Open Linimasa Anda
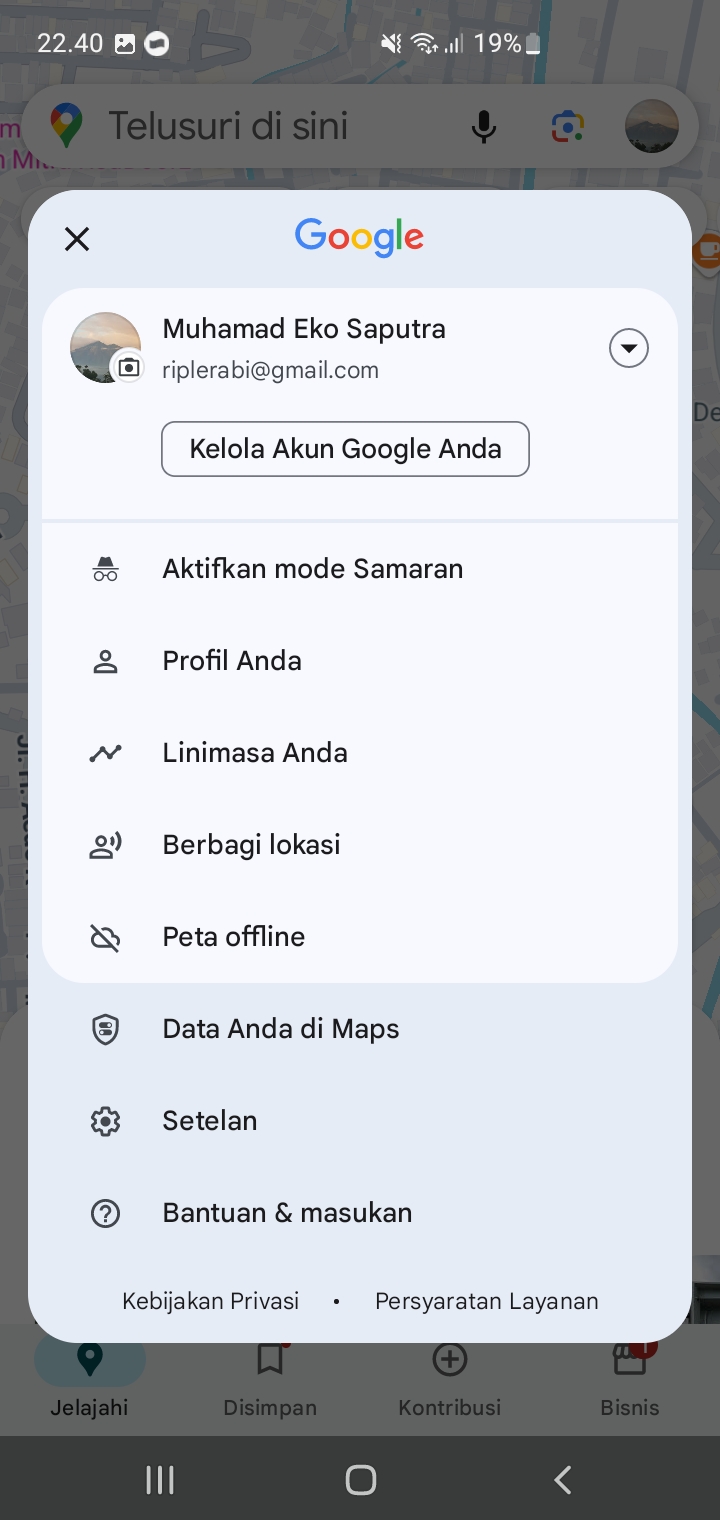This screenshot has width=720, height=1520. point(360,753)
